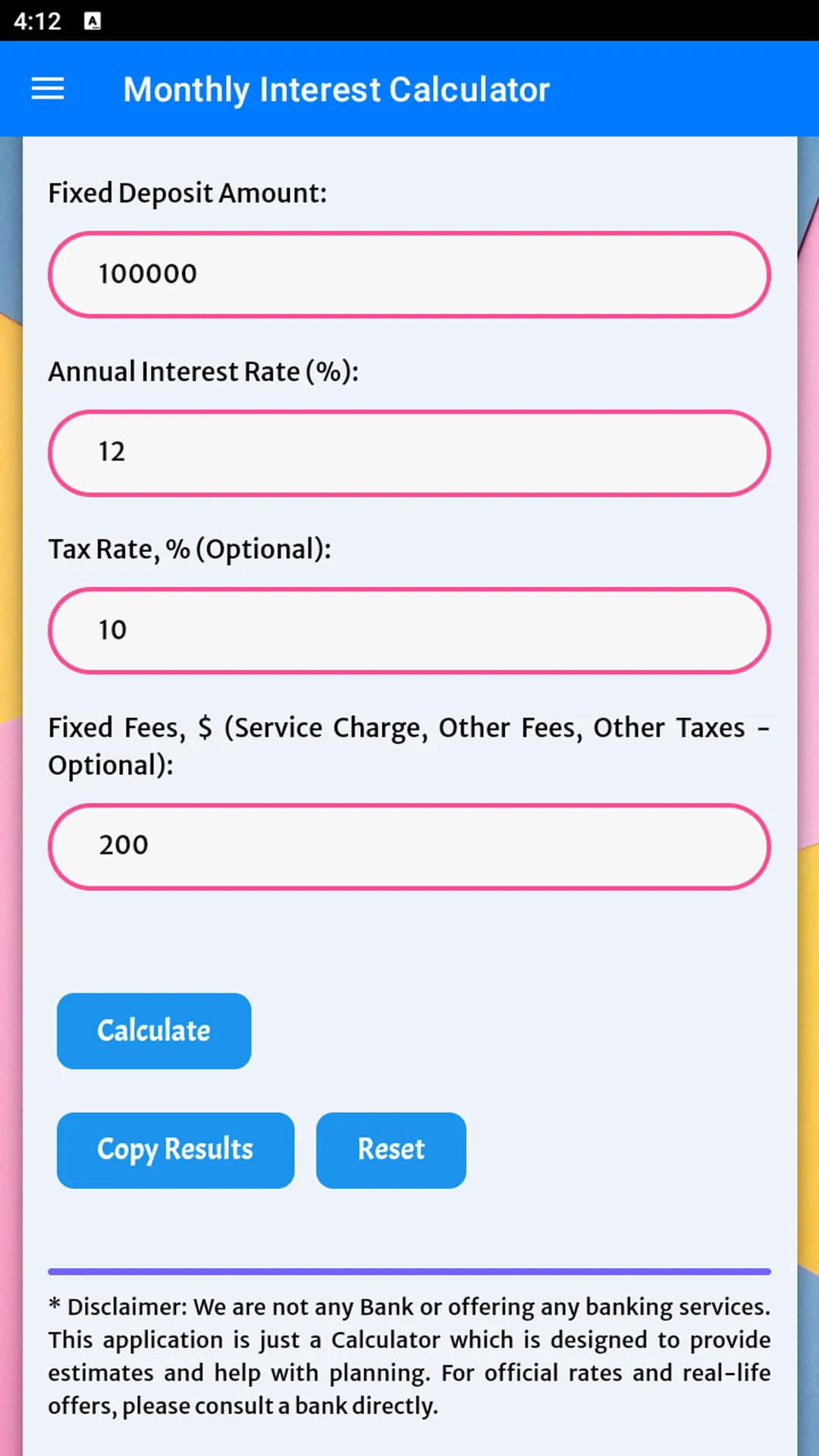The height and width of the screenshot is (1456, 819).
Task: Open the navigation hamburger menu
Action: (x=47, y=89)
